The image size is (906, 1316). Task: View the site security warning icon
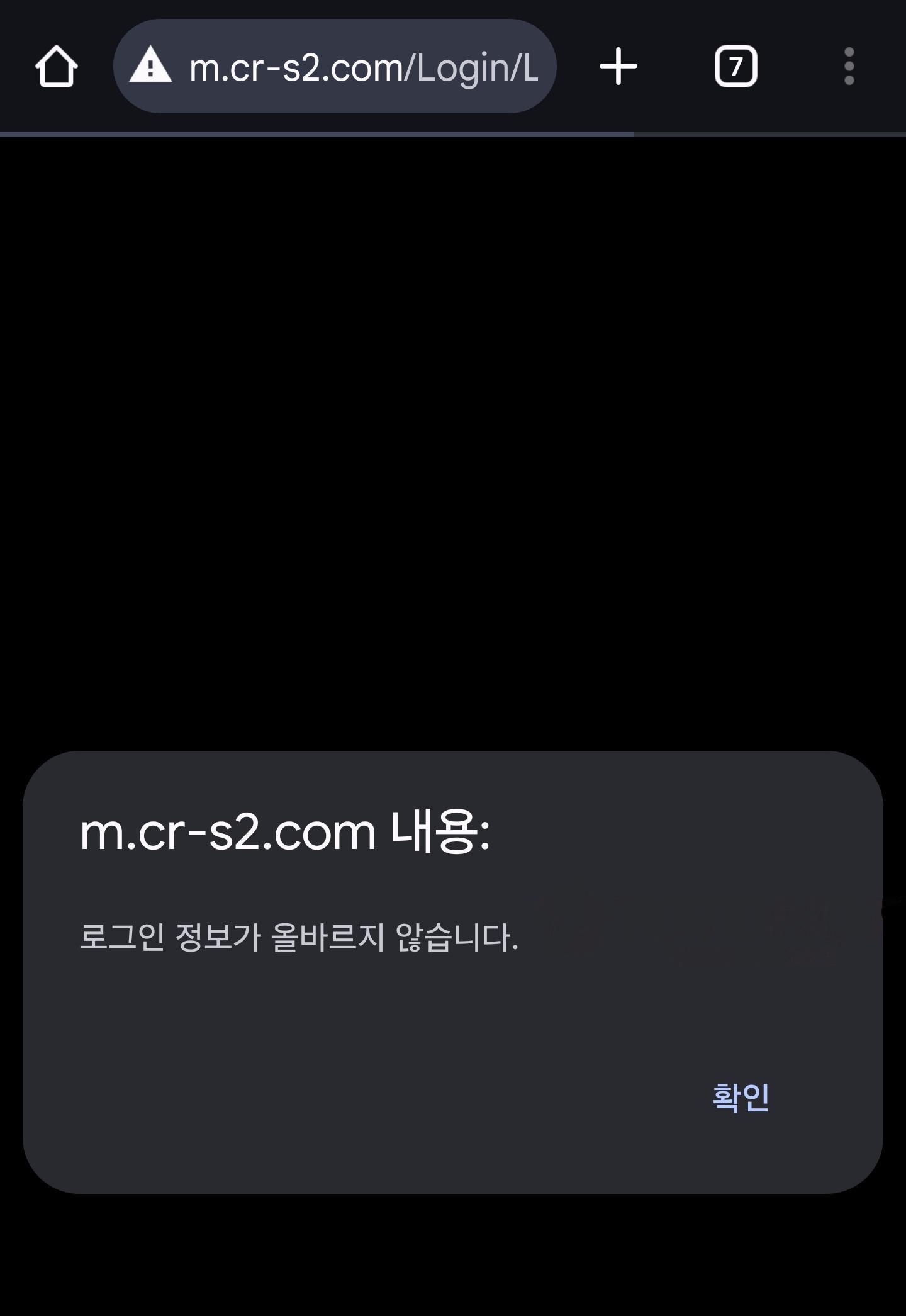(x=150, y=66)
